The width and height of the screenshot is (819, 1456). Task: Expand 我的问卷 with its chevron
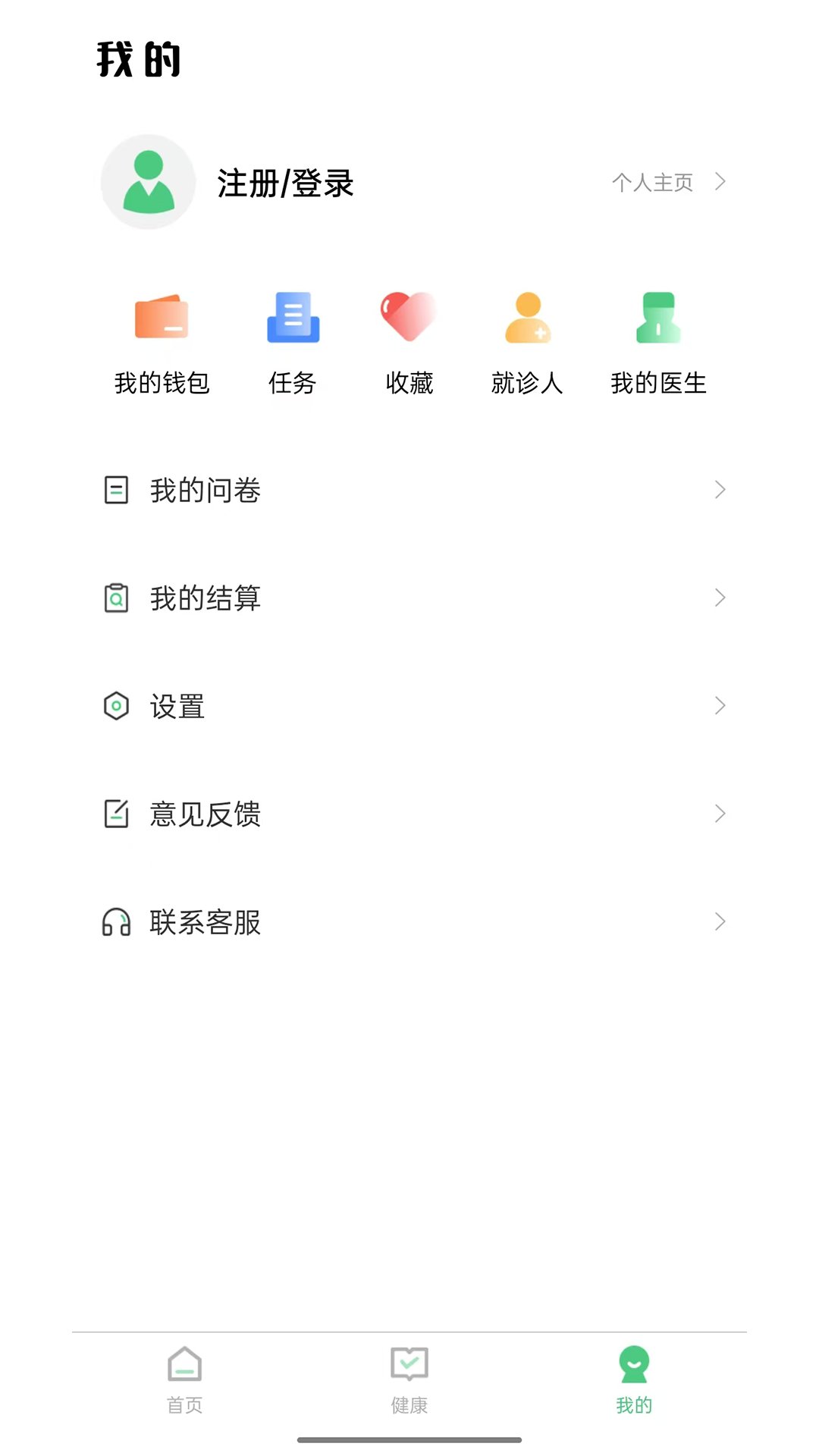tap(719, 490)
